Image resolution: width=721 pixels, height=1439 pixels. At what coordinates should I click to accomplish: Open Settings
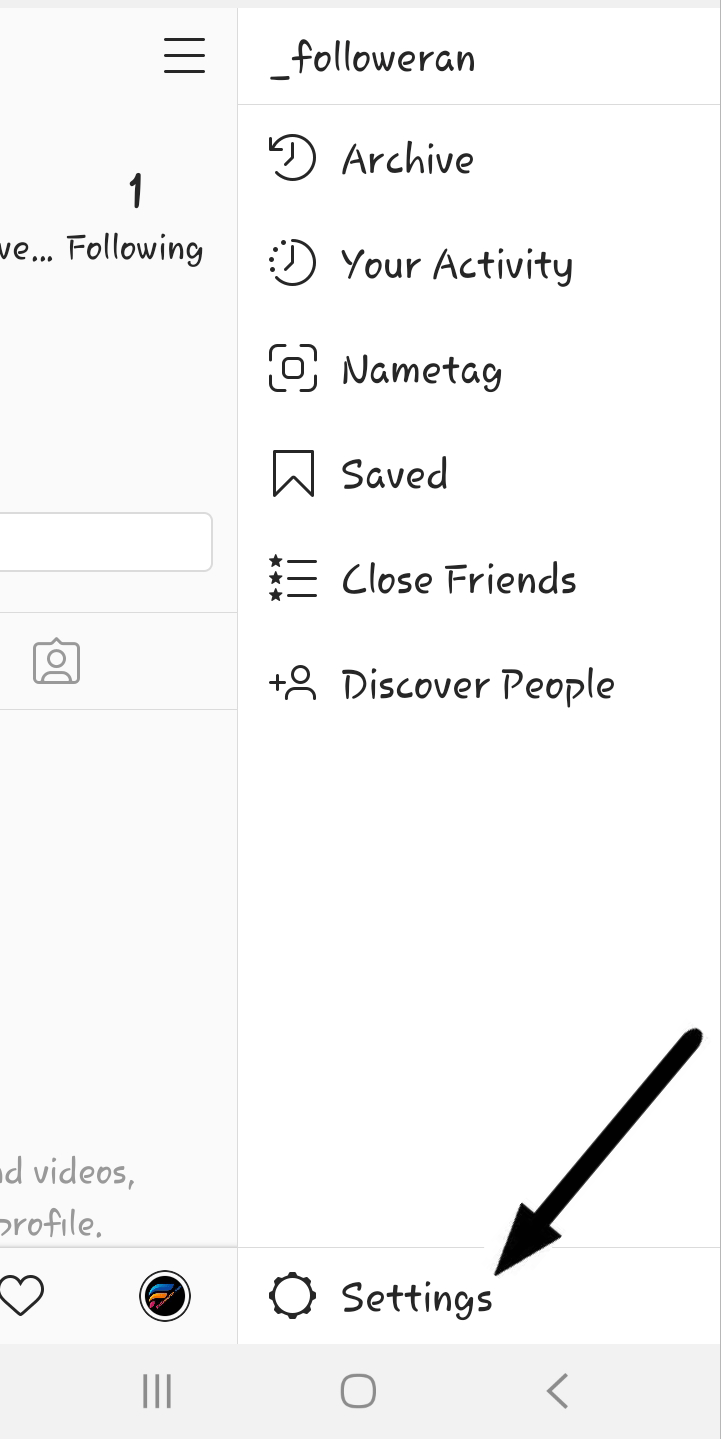pyautogui.click(x=415, y=1297)
